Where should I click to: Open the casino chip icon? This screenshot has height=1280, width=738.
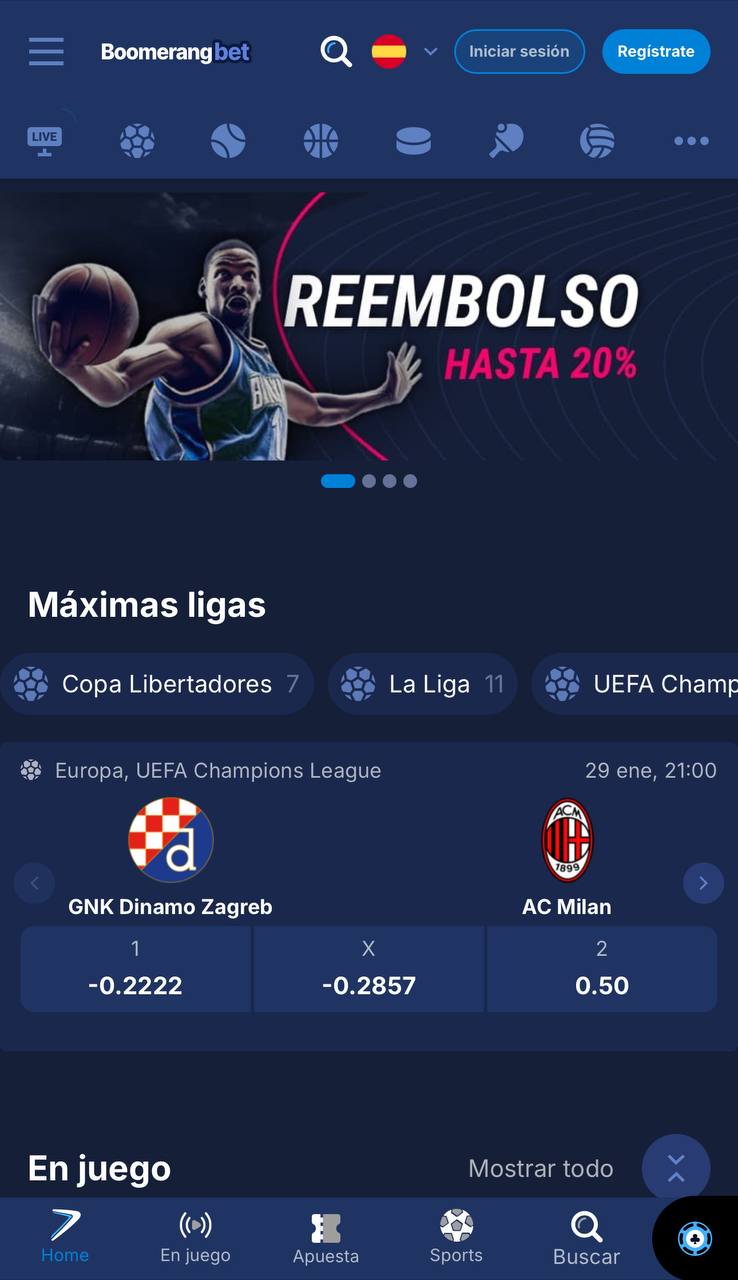coord(695,1239)
